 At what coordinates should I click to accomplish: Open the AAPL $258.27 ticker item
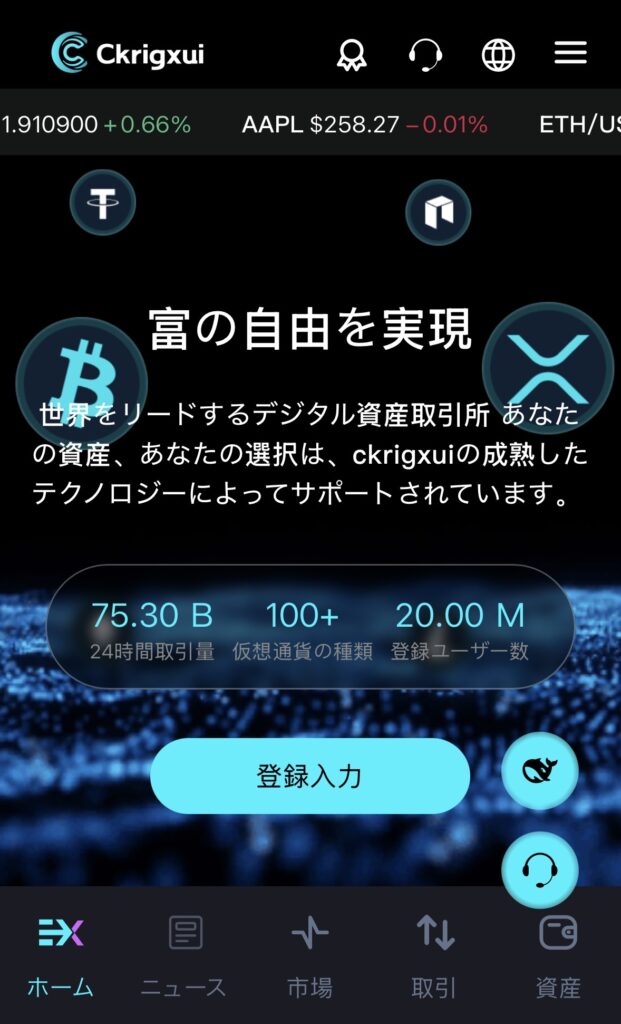[364, 125]
